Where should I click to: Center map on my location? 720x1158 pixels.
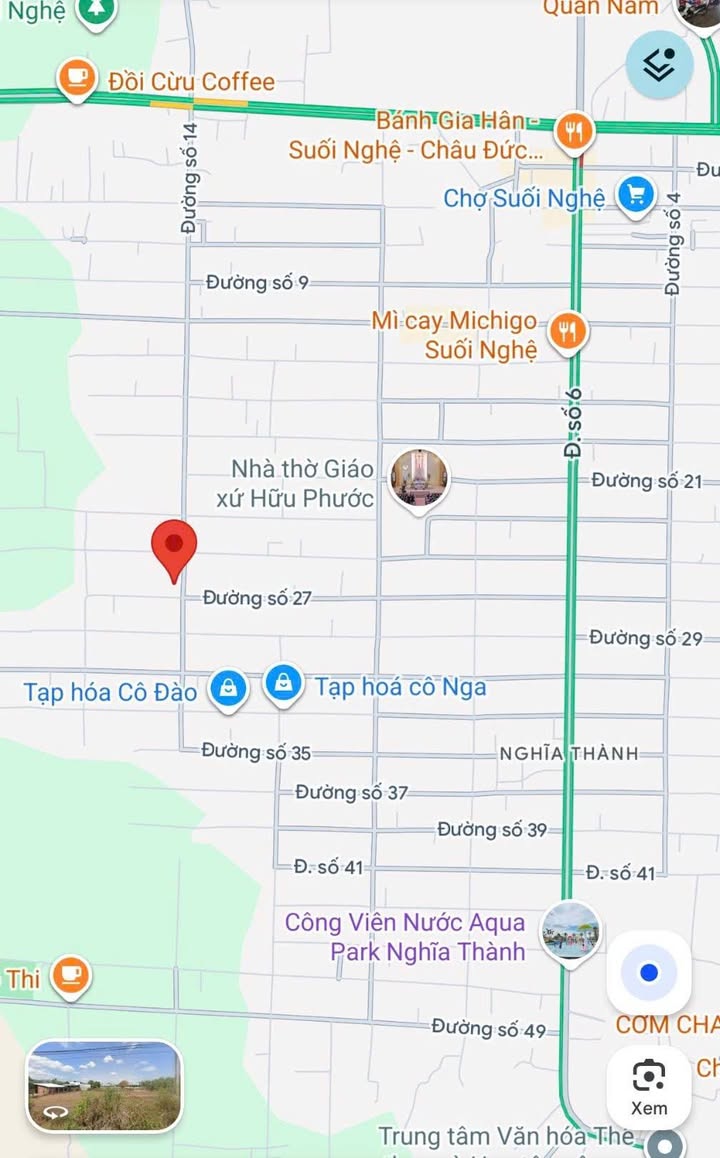(x=649, y=973)
